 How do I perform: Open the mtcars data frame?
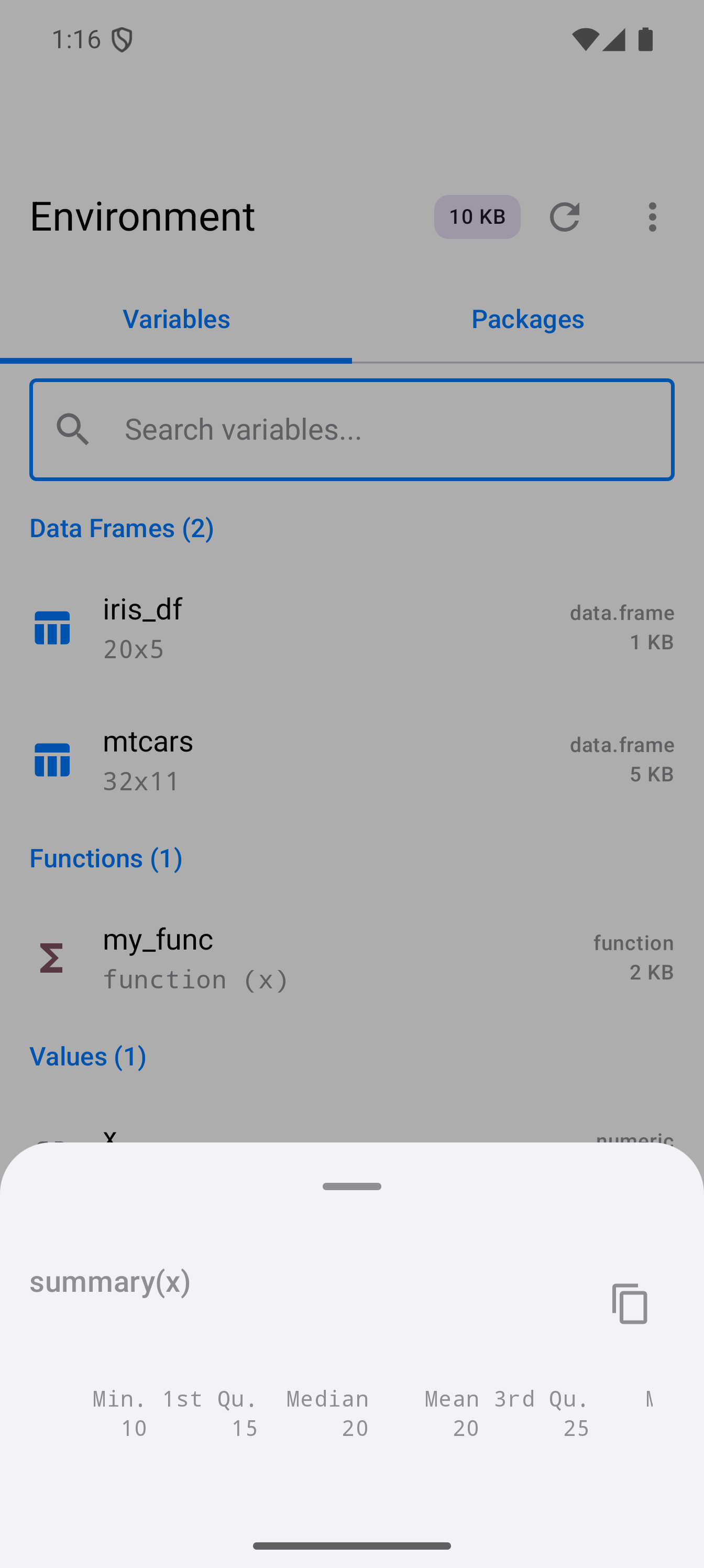point(351,760)
